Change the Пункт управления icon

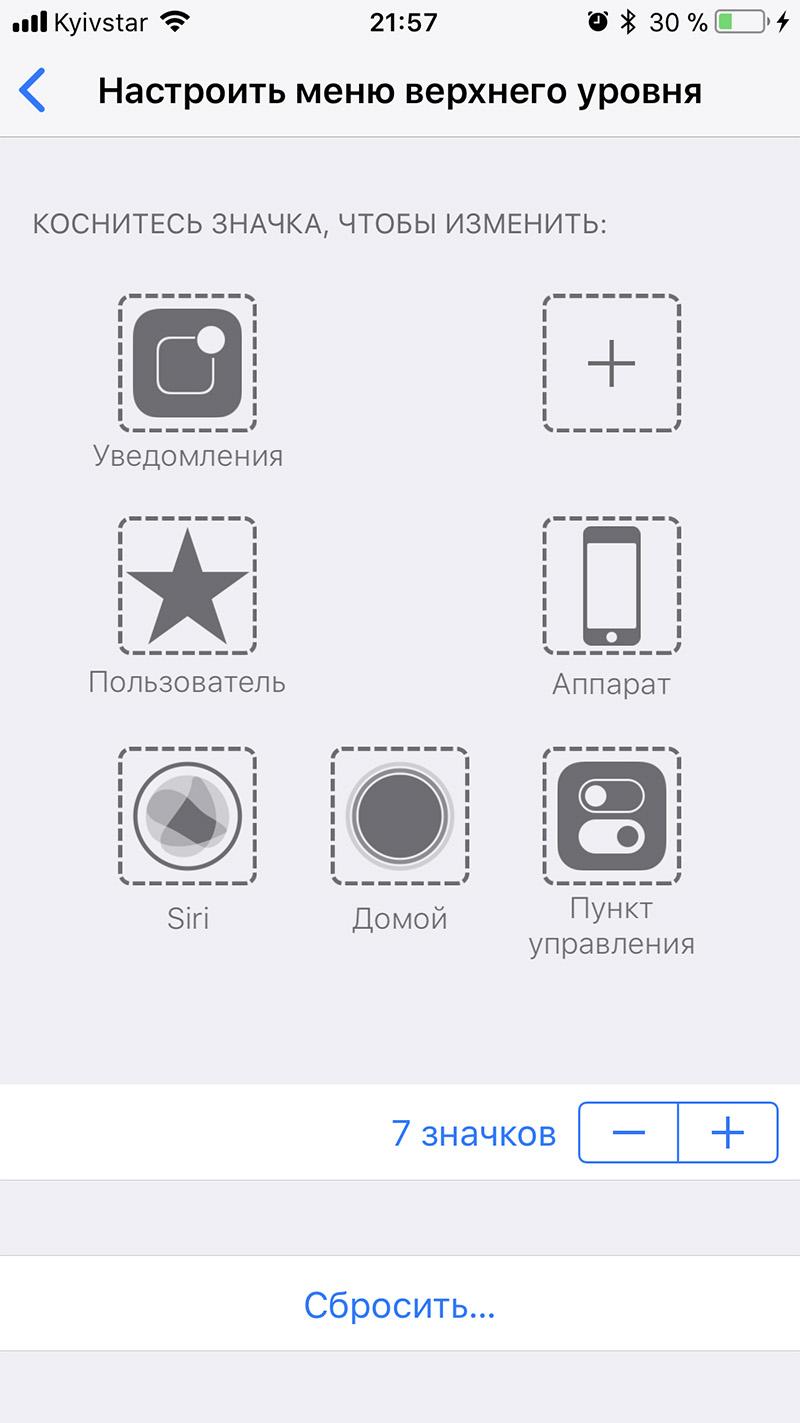pyautogui.click(x=612, y=816)
